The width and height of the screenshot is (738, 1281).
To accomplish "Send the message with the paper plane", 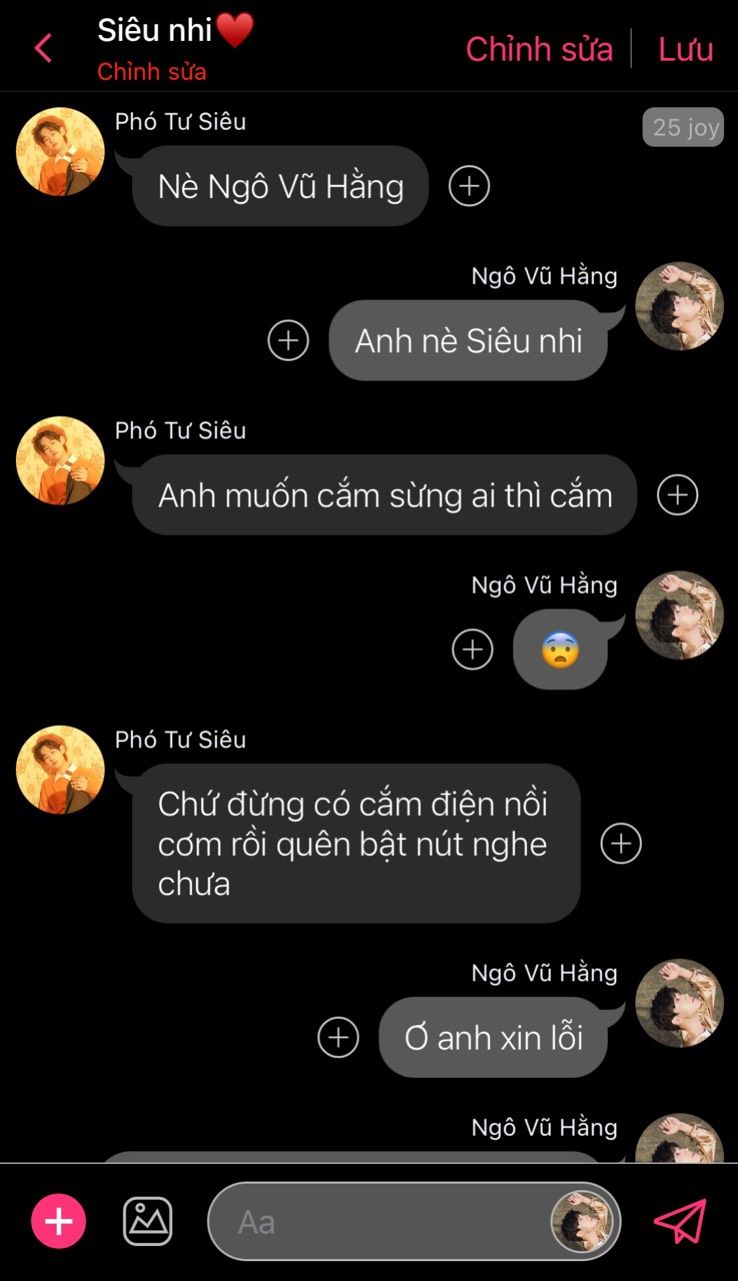I will [680, 1221].
